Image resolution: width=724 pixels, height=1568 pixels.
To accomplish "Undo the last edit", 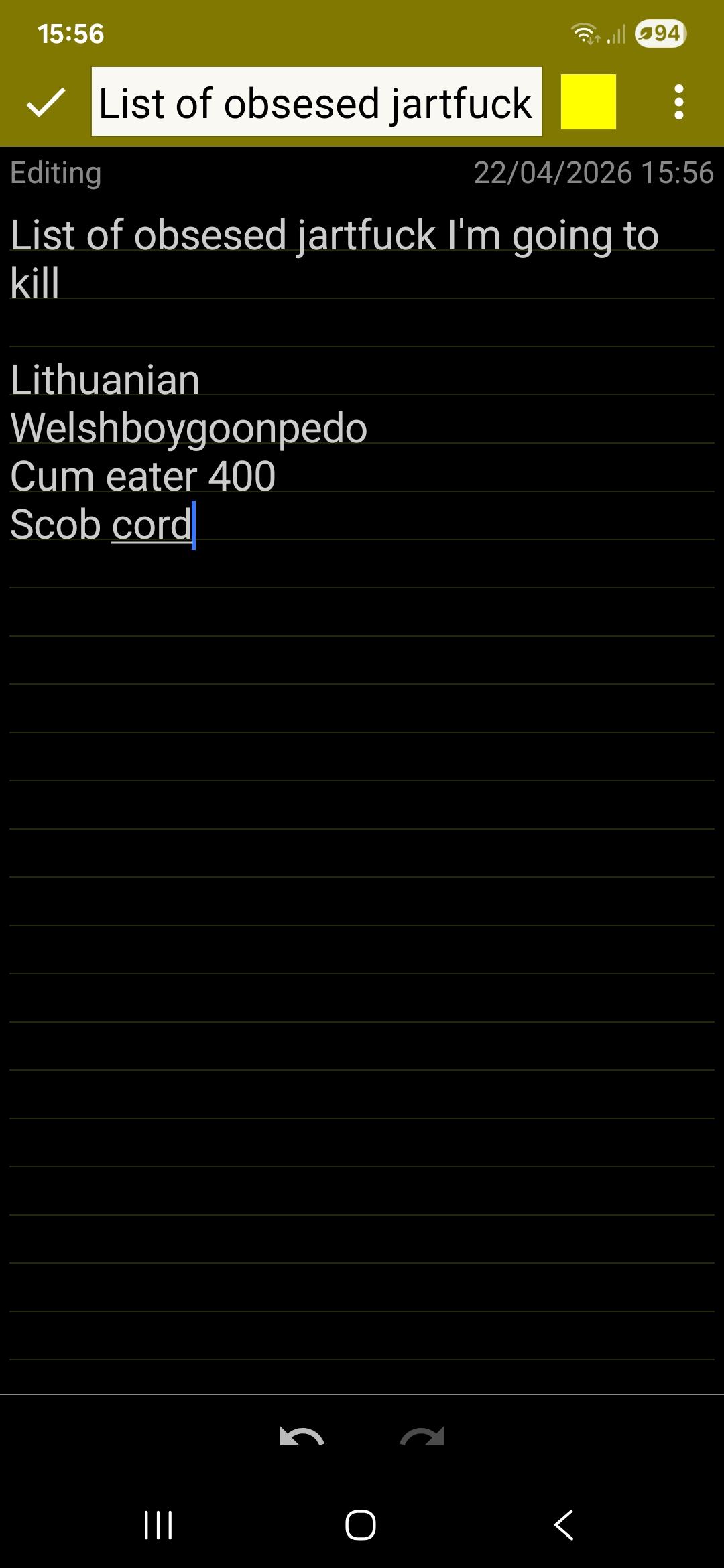I will tap(302, 1437).
